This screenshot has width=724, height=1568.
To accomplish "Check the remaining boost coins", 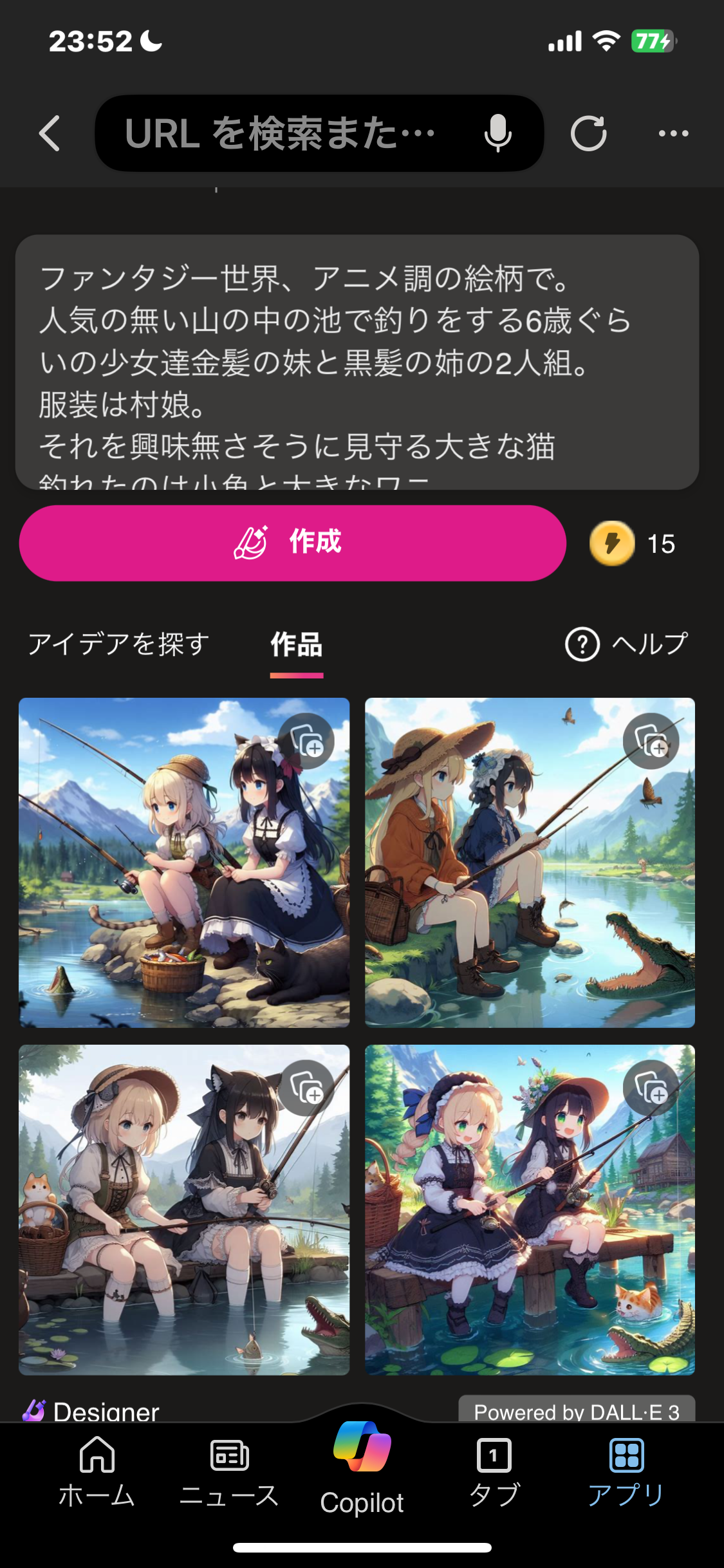I will (632, 543).
